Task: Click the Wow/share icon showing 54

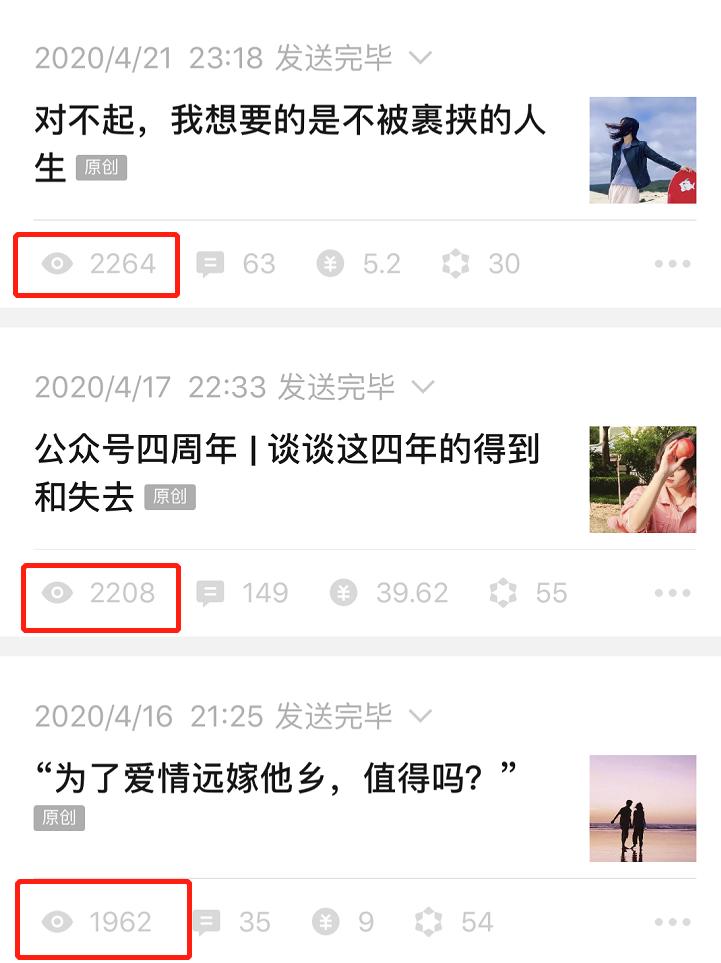Action: pos(430,921)
